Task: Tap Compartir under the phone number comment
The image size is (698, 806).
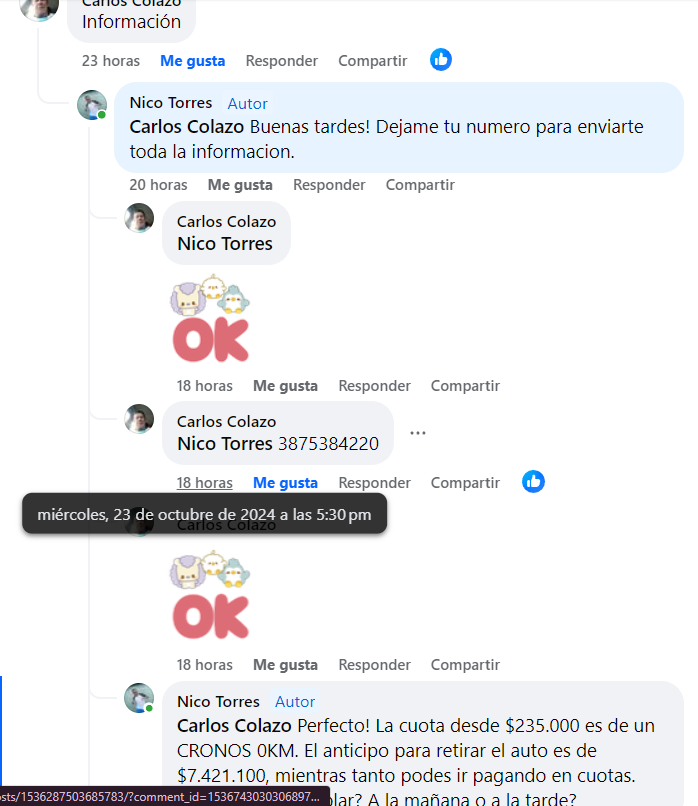Action: pos(465,483)
